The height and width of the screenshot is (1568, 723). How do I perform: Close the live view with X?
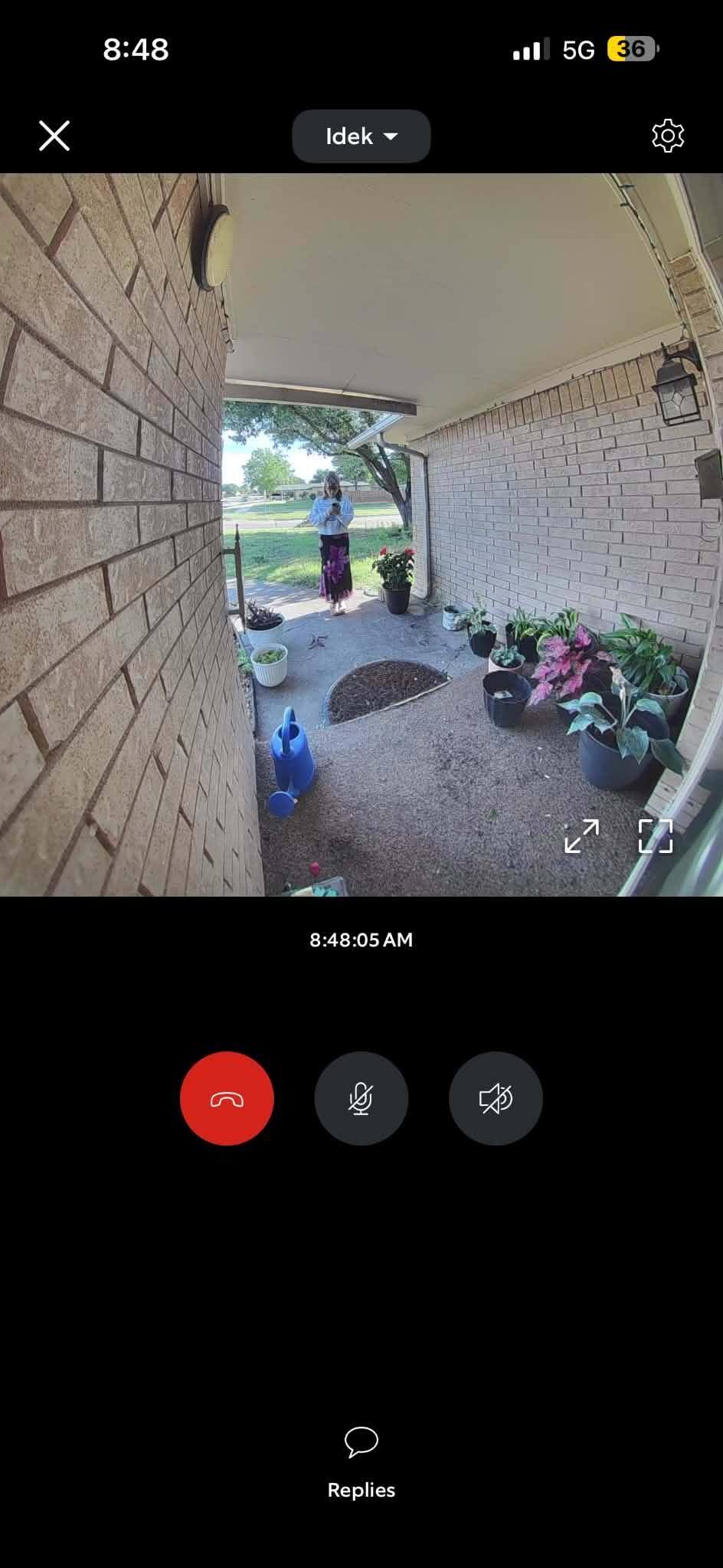(x=54, y=136)
